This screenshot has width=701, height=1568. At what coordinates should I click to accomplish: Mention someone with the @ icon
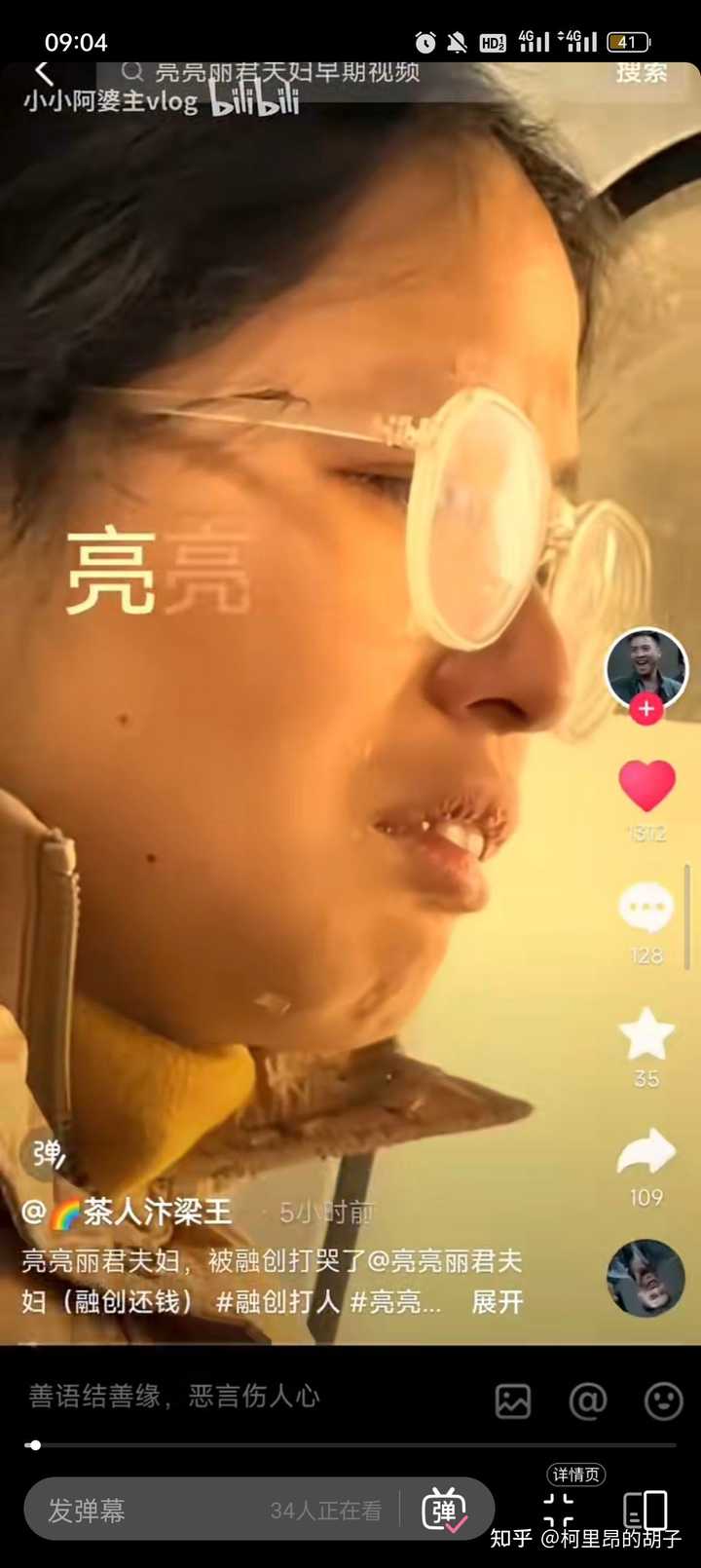click(588, 1401)
